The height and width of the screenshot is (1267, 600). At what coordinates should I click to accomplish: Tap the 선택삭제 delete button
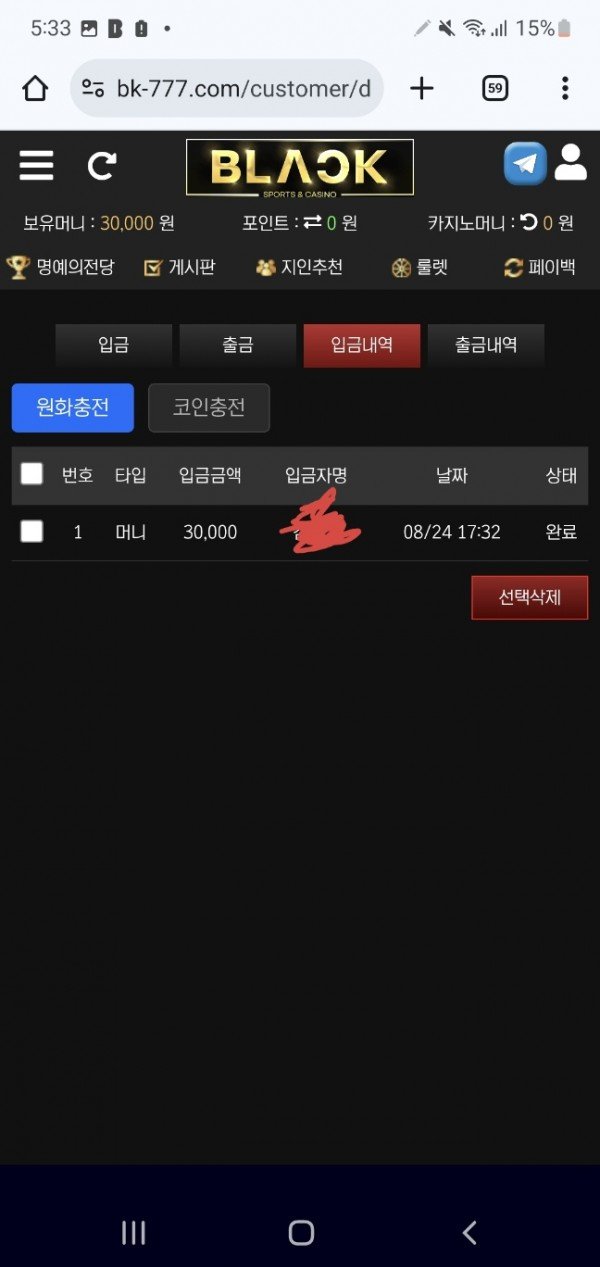coord(529,598)
